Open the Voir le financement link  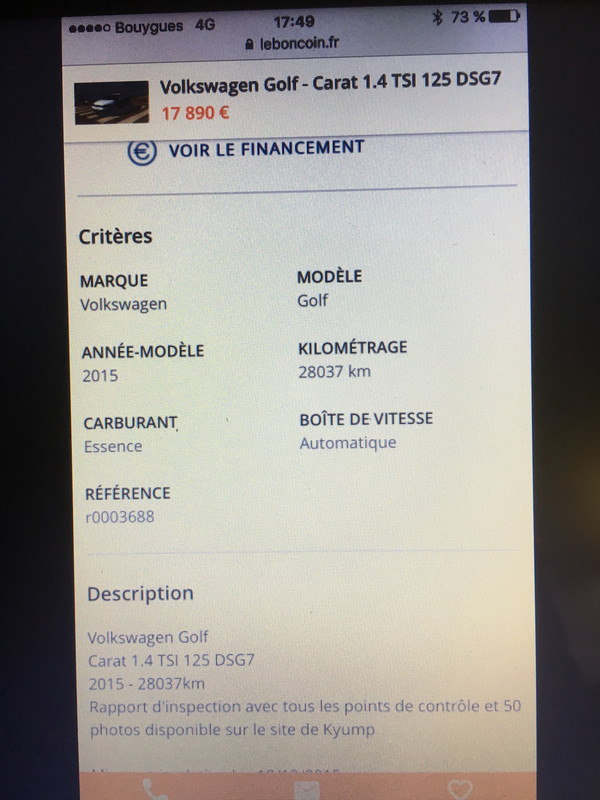[248, 149]
